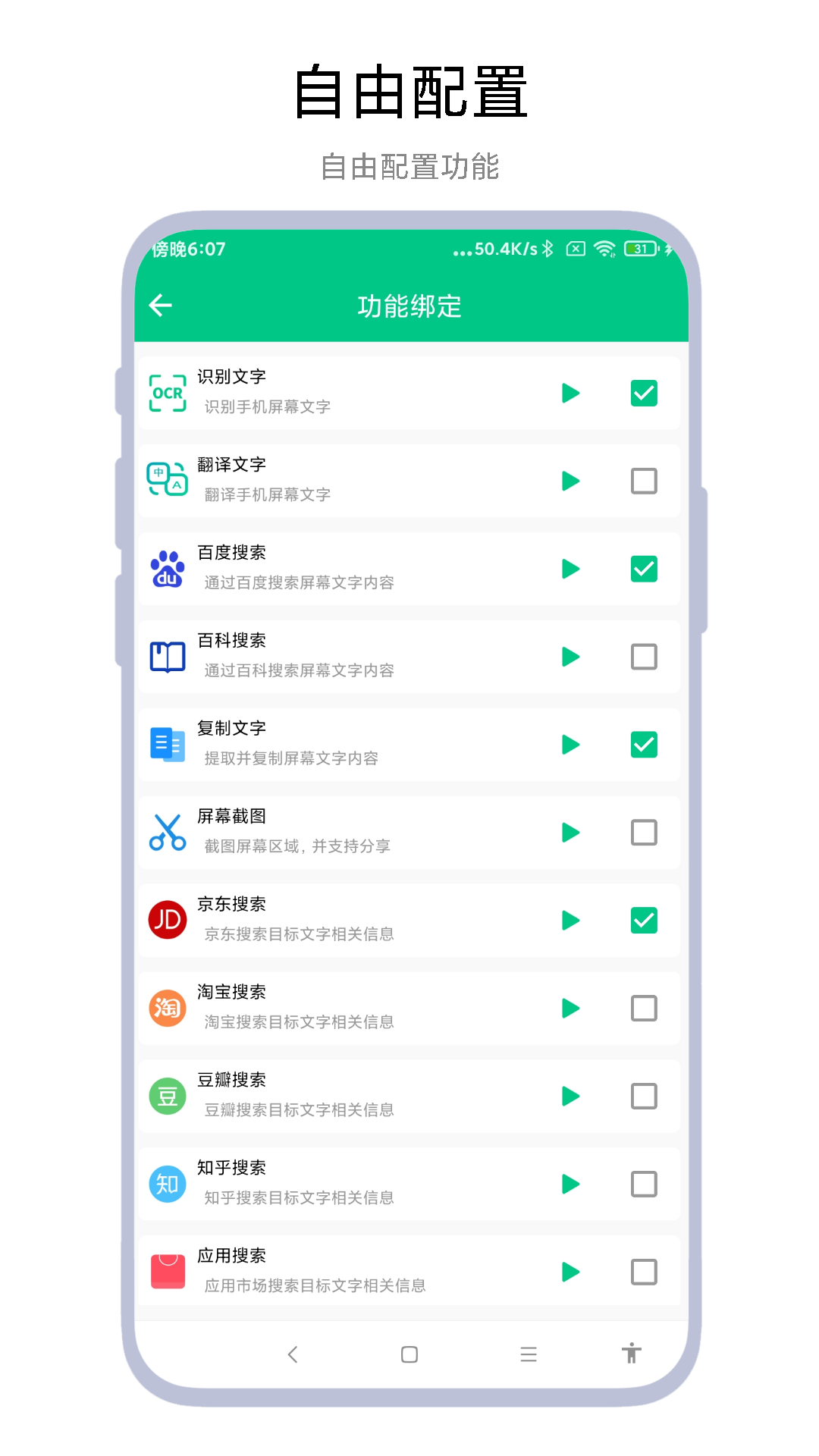
Task: Click the scissors 屏幕截图 icon
Action: 167,833
